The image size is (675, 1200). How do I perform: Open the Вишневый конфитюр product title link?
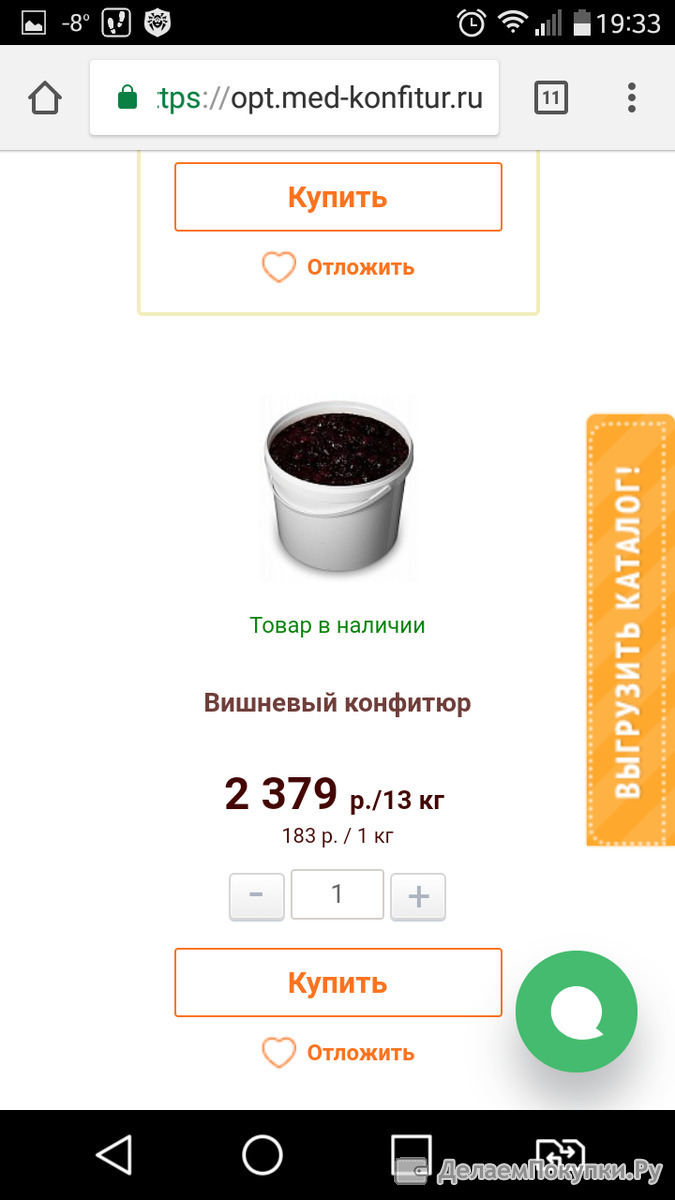pyautogui.click(x=338, y=703)
